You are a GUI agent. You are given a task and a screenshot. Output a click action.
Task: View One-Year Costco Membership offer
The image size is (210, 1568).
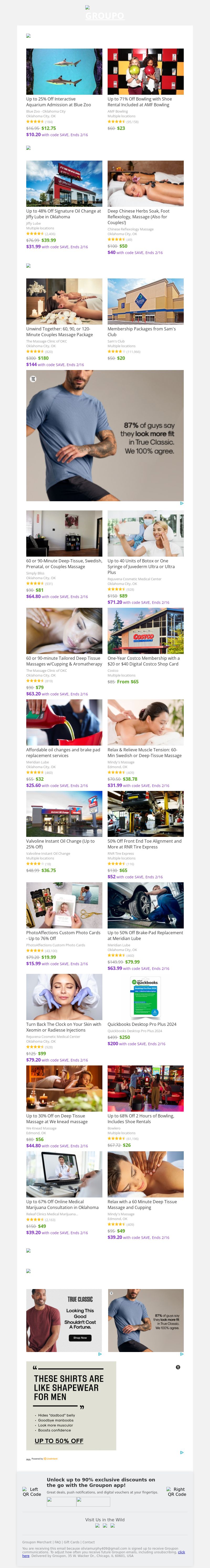pos(143,661)
